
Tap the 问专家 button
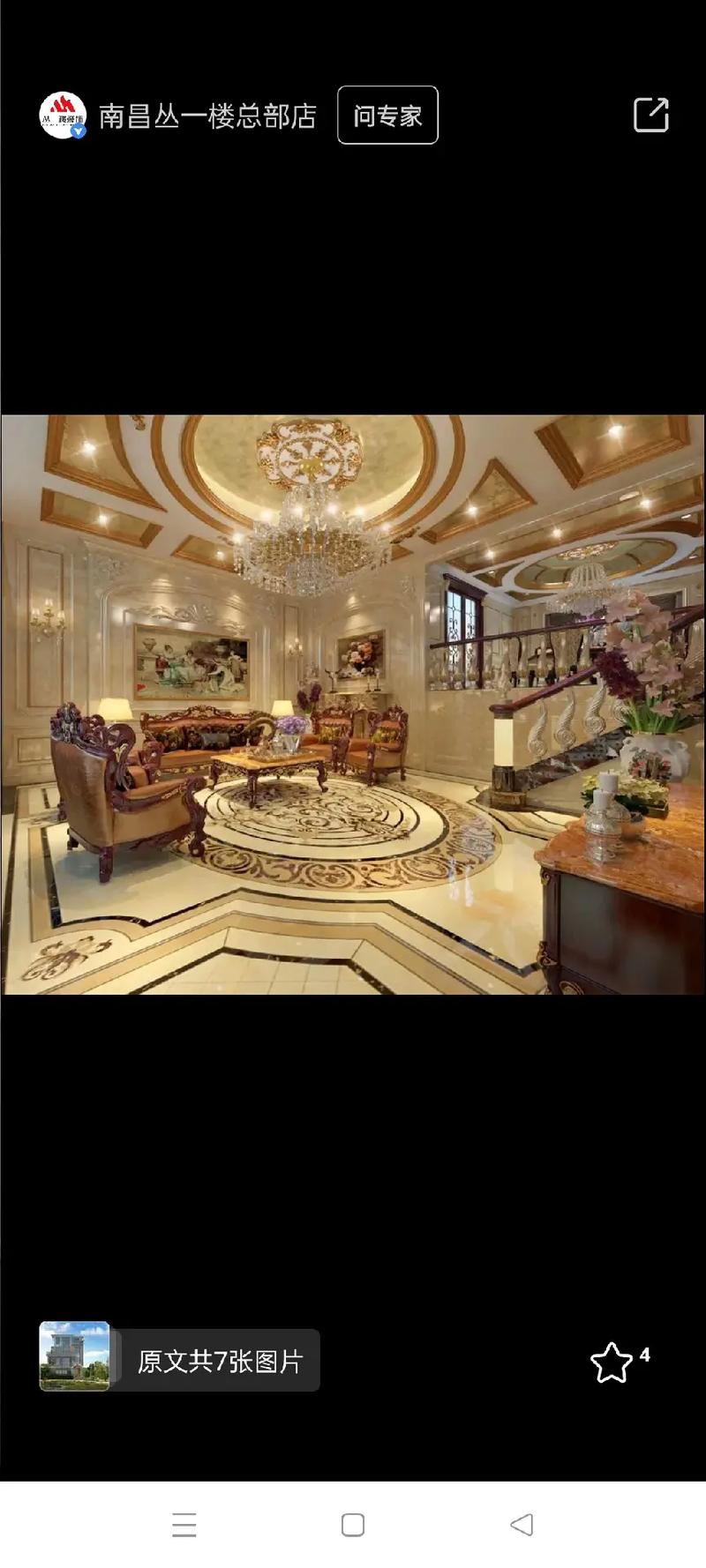click(x=387, y=116)
